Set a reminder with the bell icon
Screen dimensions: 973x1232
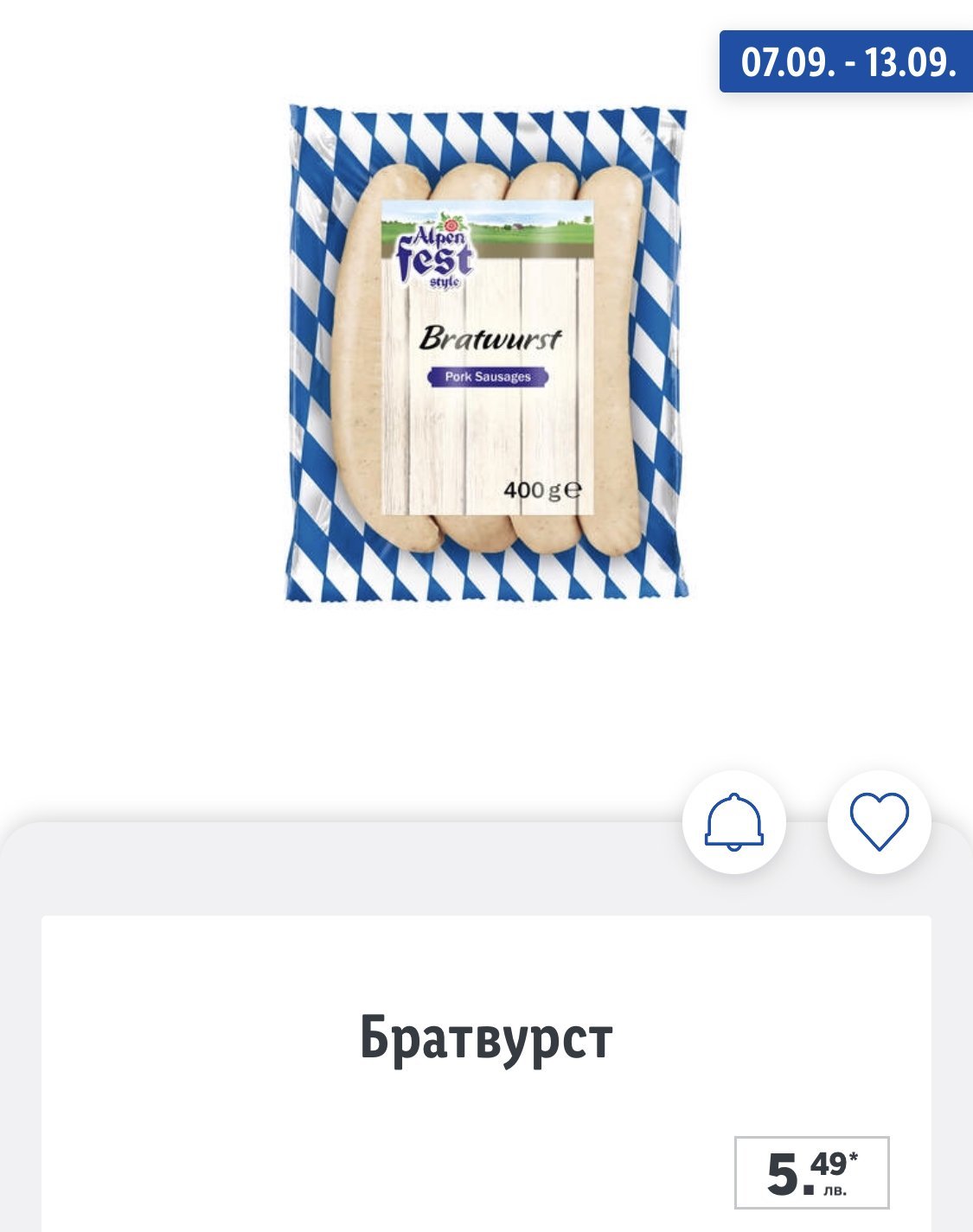[733, 821]
